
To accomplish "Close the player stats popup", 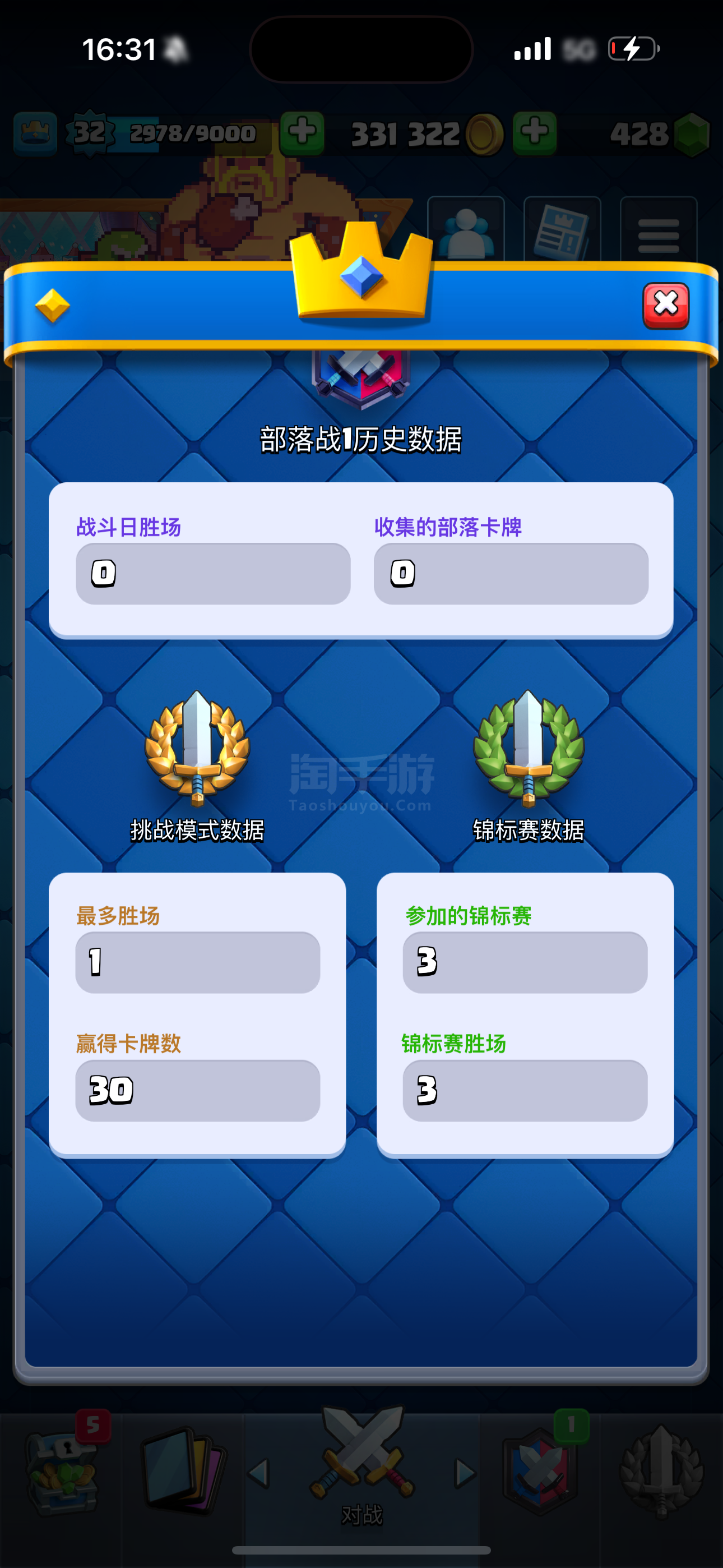I will pyautogui.click(x=665, y=305).
